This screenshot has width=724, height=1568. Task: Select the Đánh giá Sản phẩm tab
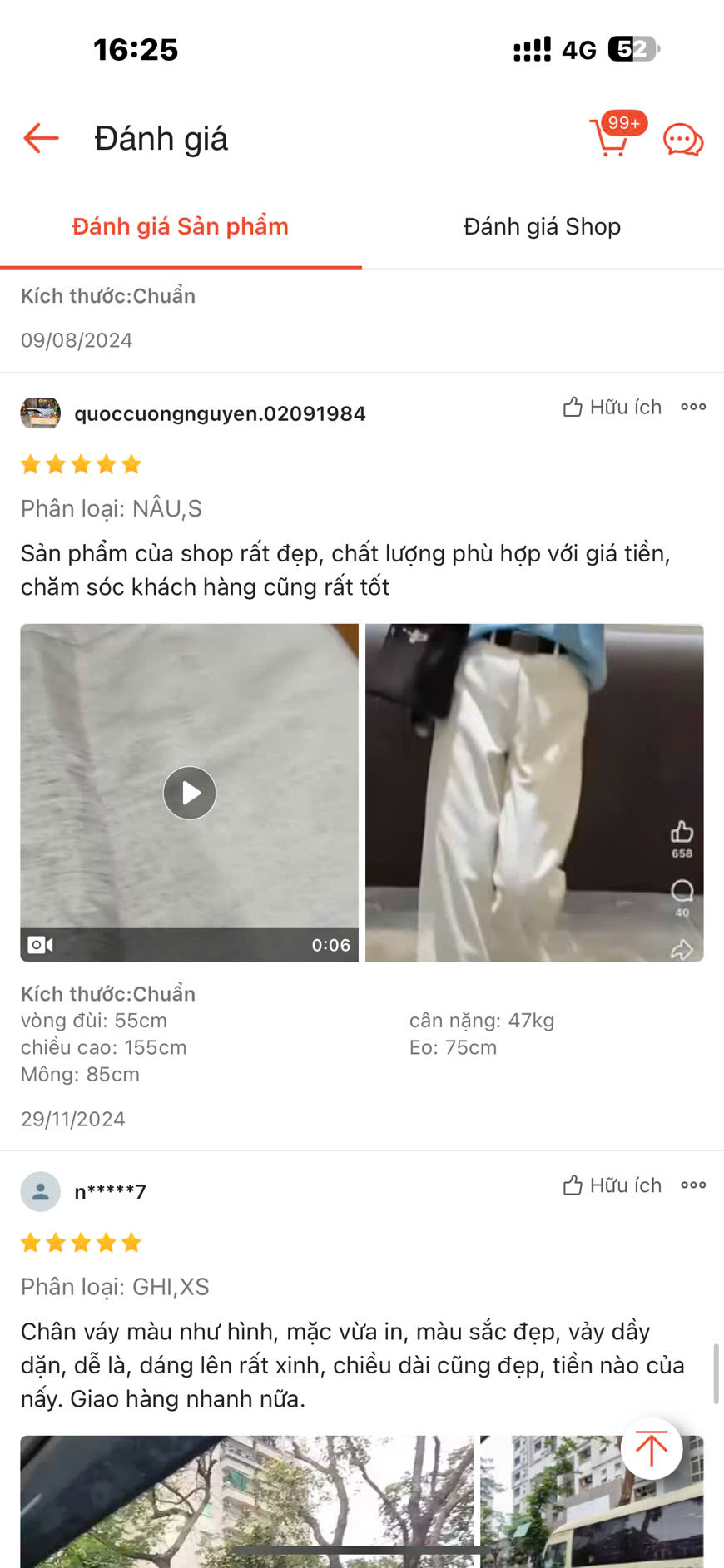(180, 226)
